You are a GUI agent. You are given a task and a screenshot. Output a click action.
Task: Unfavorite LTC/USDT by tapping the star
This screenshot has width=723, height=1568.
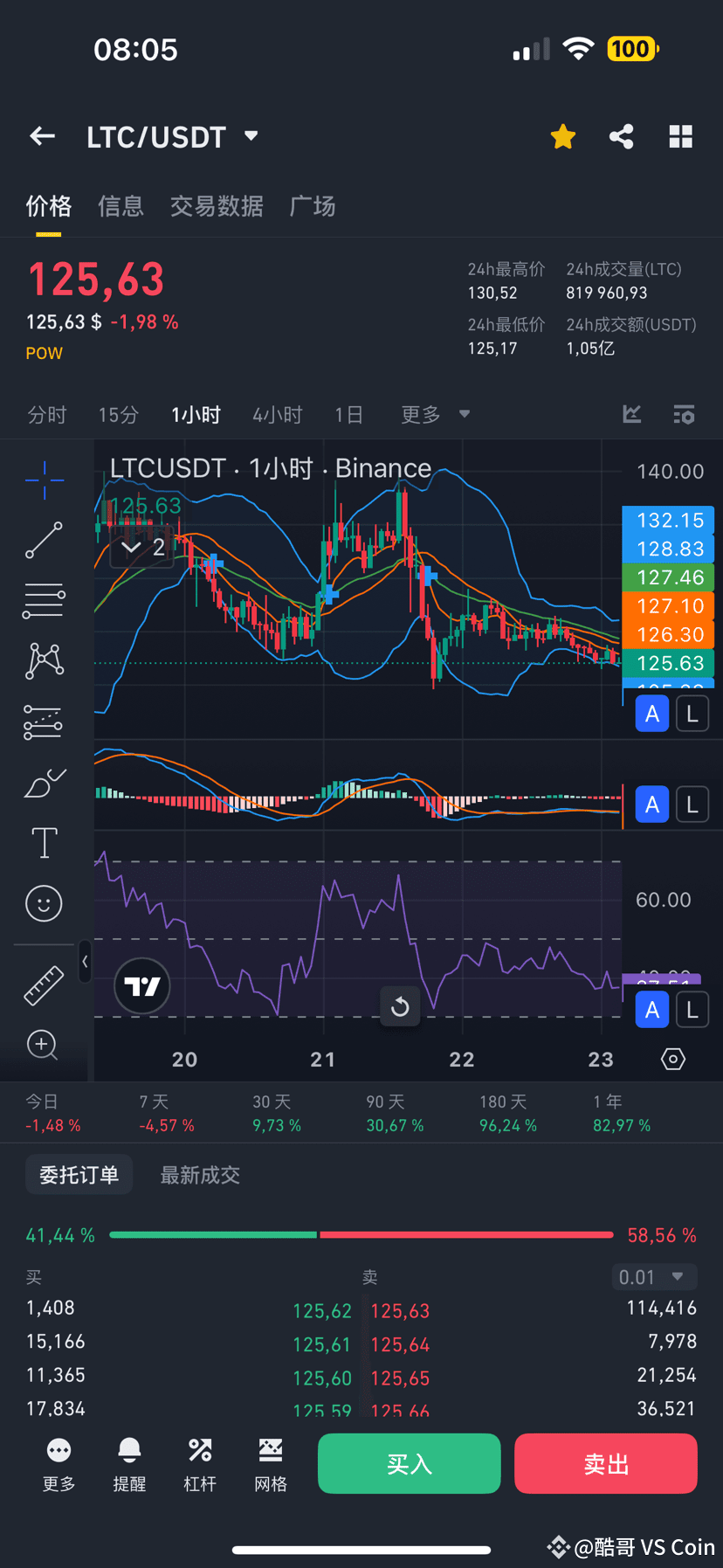click(562, 136)
